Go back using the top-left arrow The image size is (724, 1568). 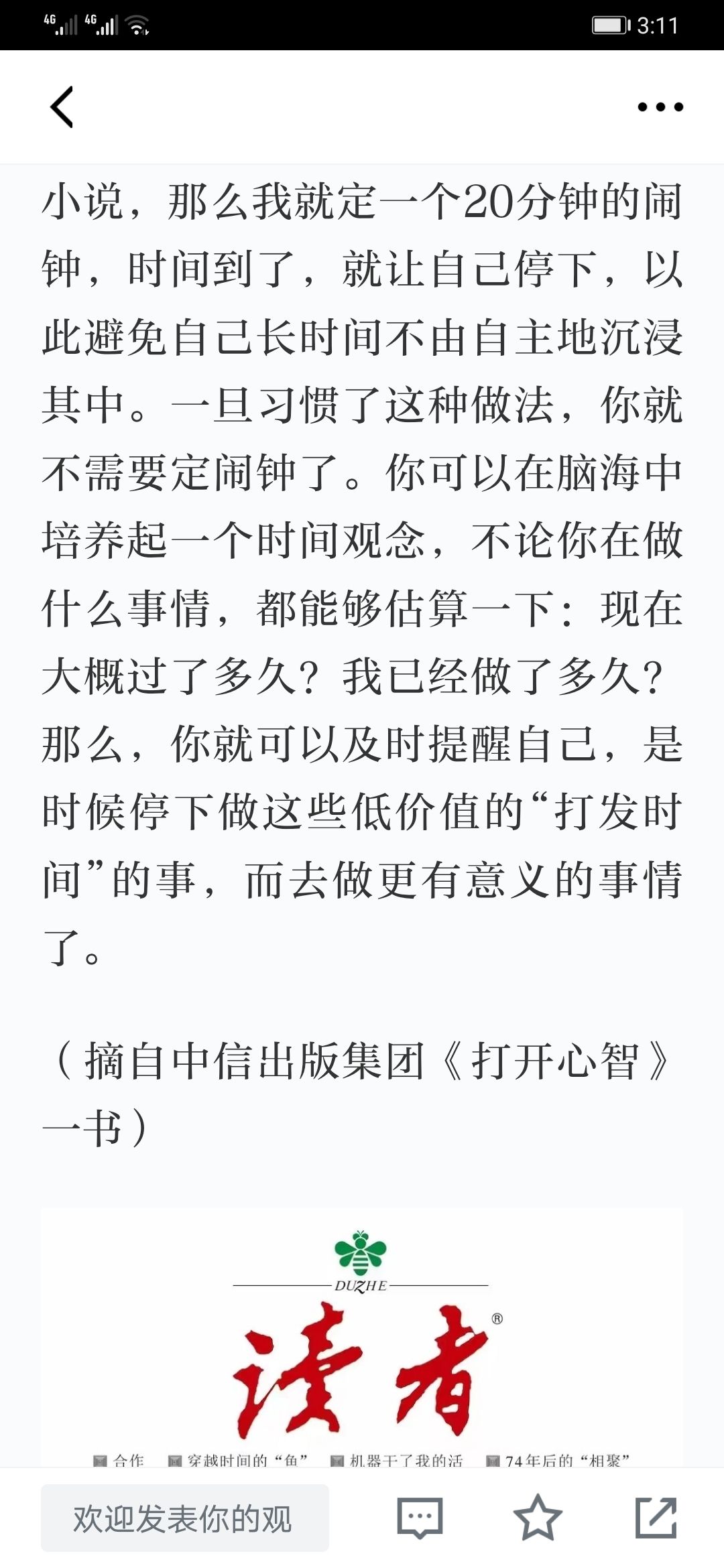coord(62,107)
